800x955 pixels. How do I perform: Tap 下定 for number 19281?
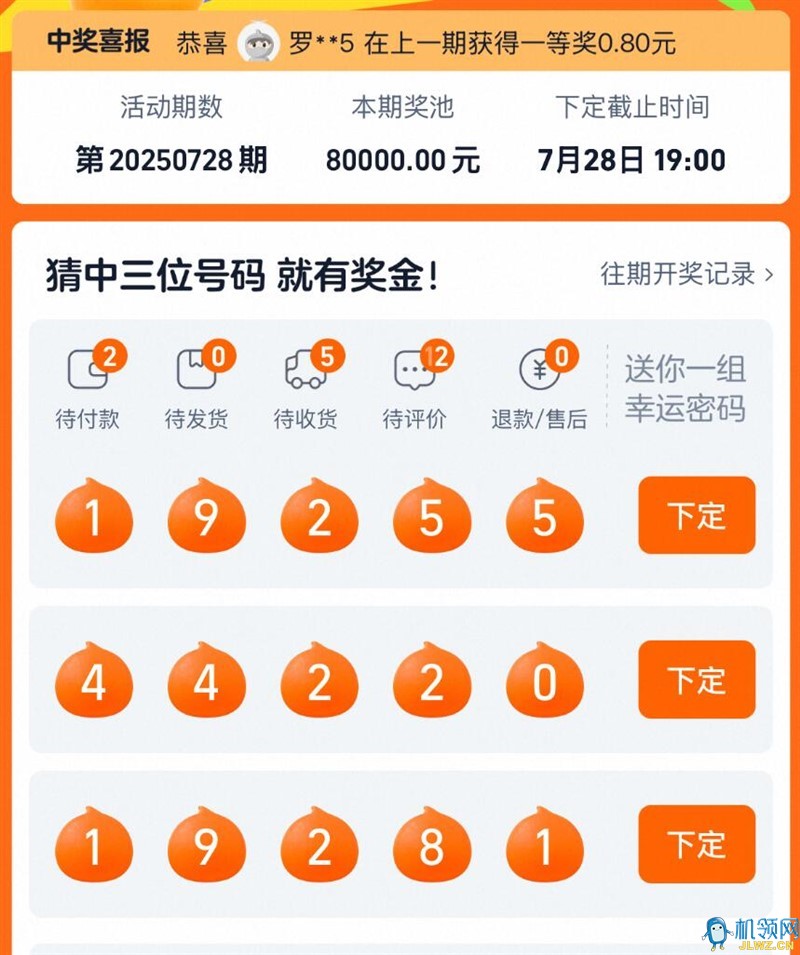pyautogui.click(x=696, y=844)
